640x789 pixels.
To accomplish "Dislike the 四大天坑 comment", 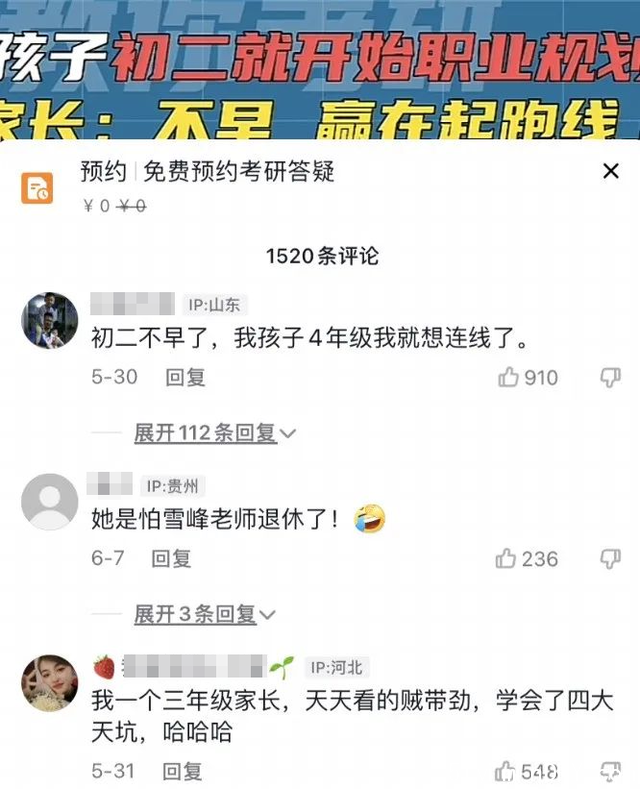I will [x=610, y=772].
